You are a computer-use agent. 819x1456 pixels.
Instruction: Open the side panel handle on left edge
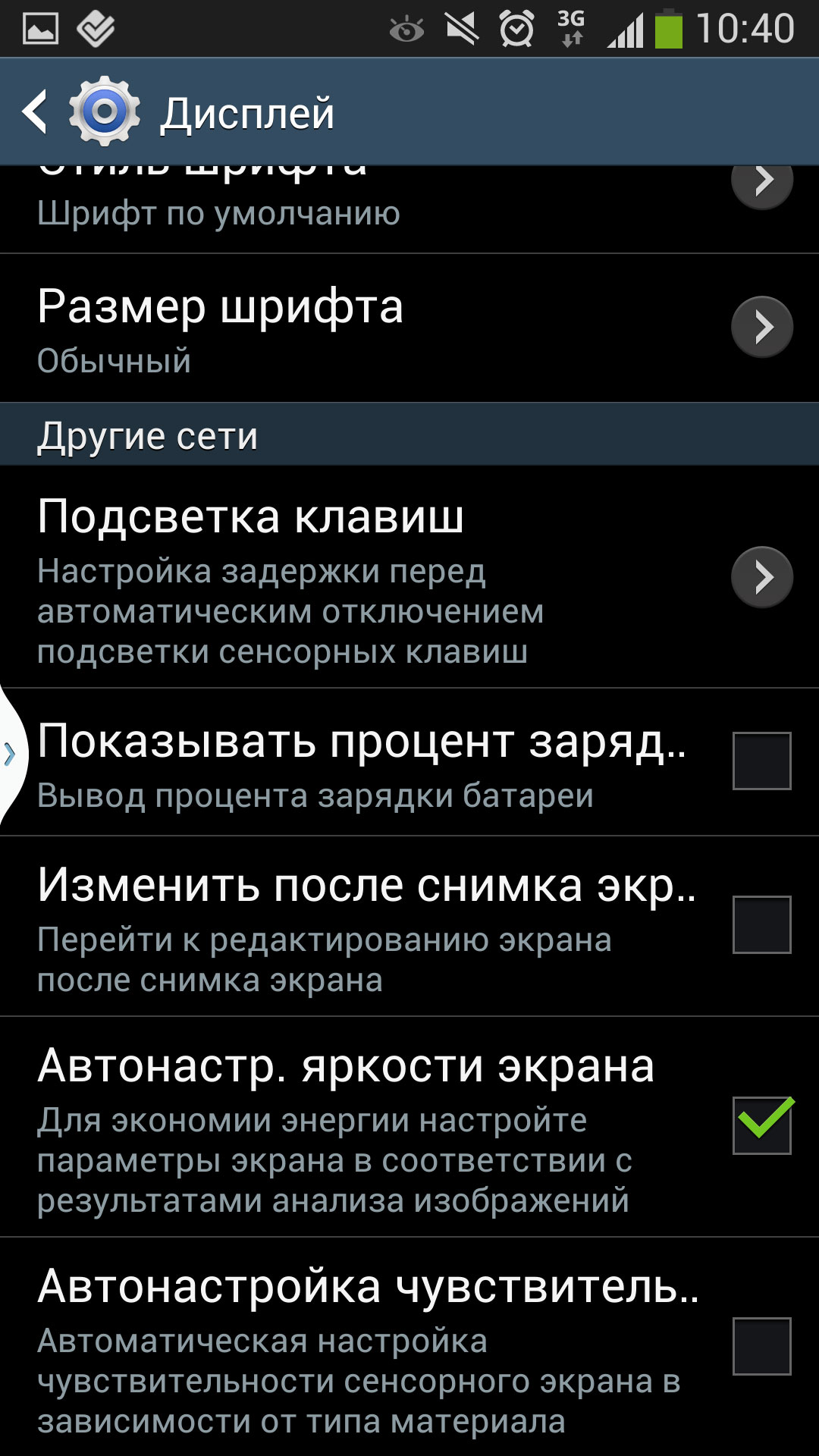pos(11,755)
